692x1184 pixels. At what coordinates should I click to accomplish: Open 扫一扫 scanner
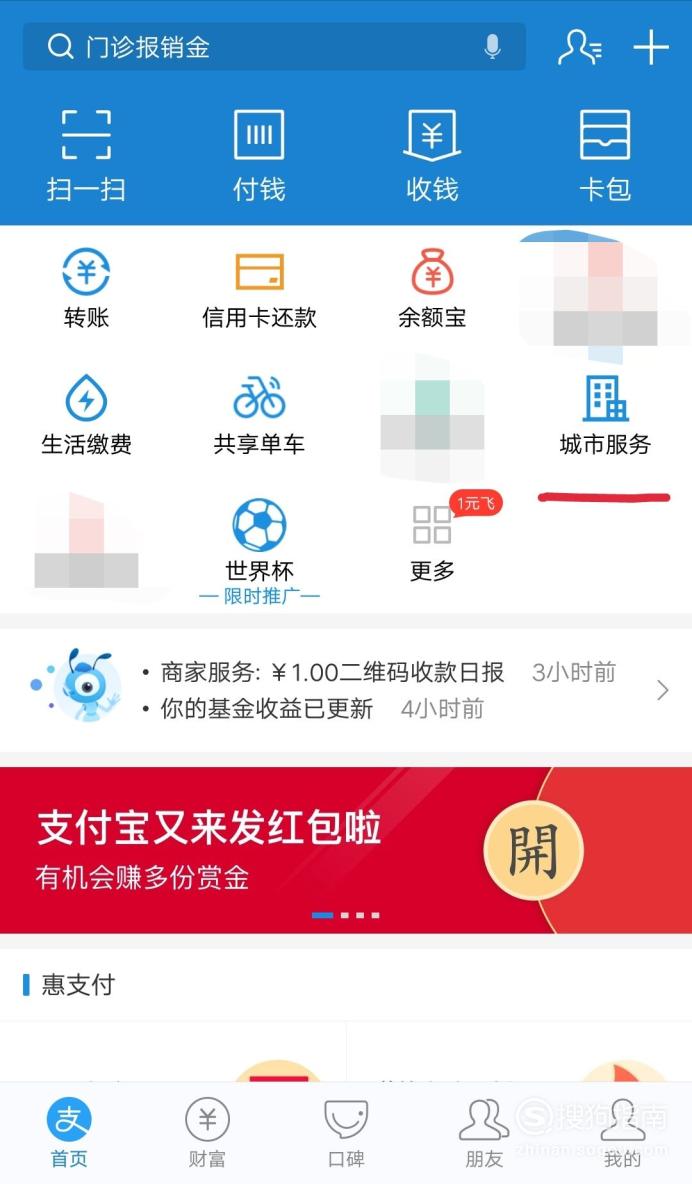pyautogui.click(x=86, y=156)
